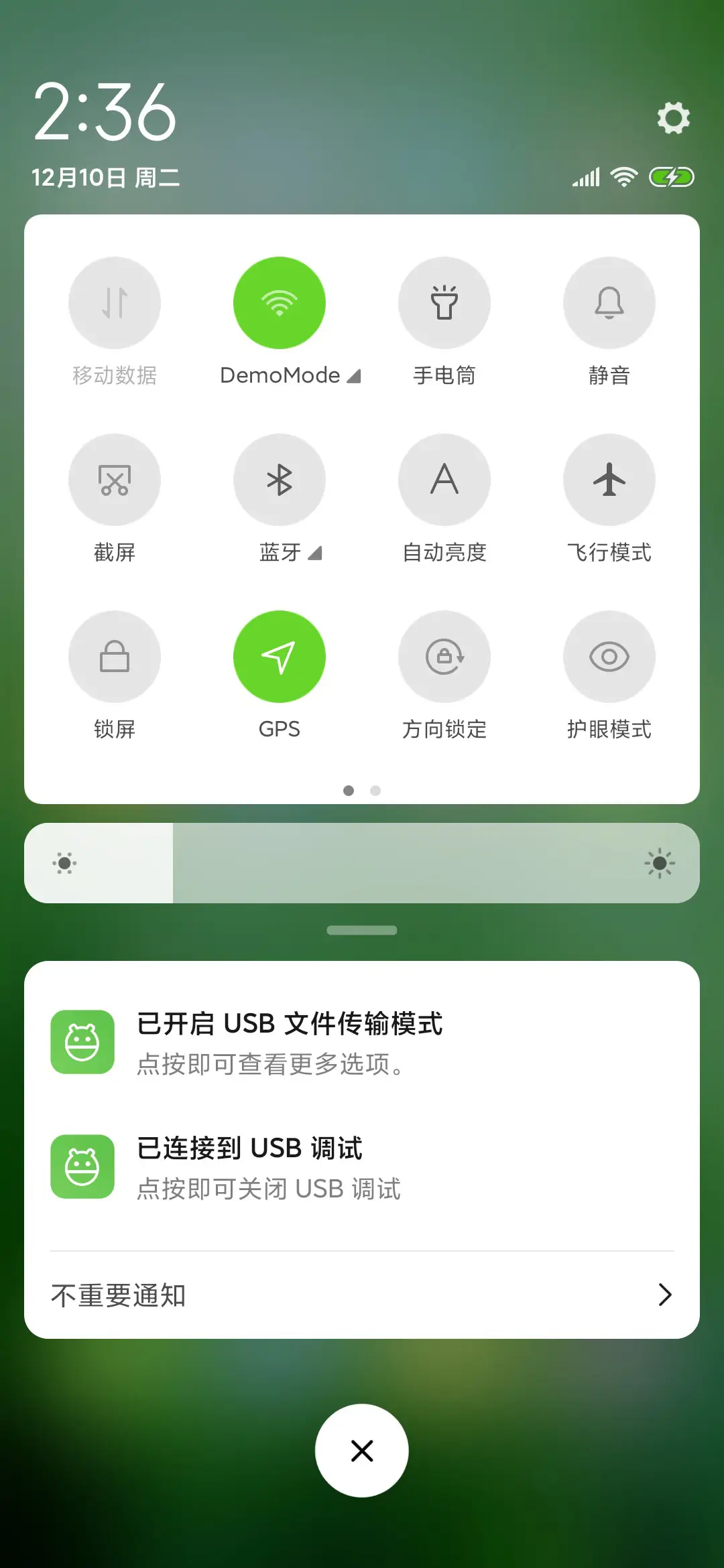The height and width of the screenshot is (1568, 724).
Task: Enable 飞行模式
Action: pos(609,480)
